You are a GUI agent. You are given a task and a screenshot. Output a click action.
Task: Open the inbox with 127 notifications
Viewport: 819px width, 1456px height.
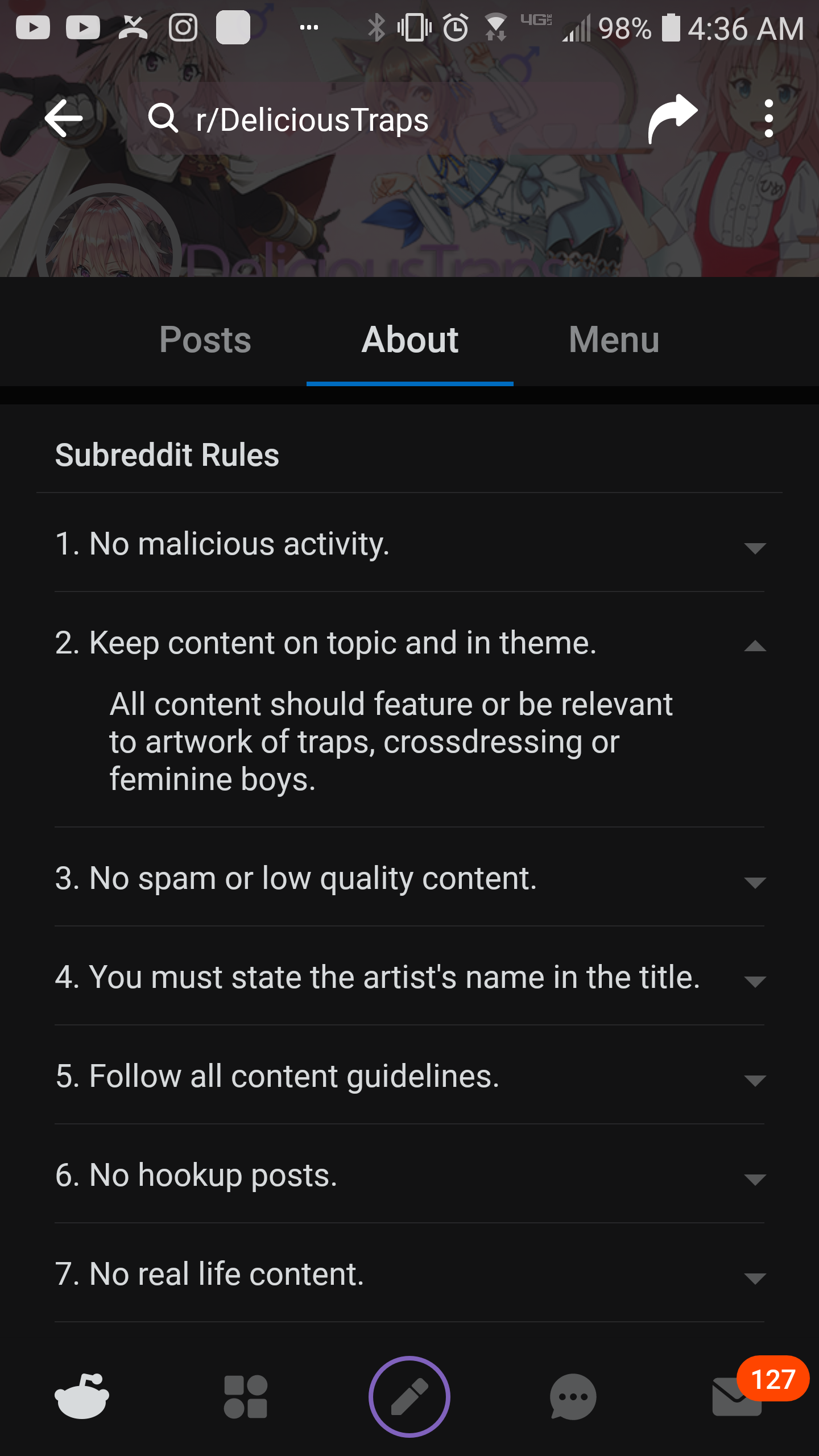737,1396
